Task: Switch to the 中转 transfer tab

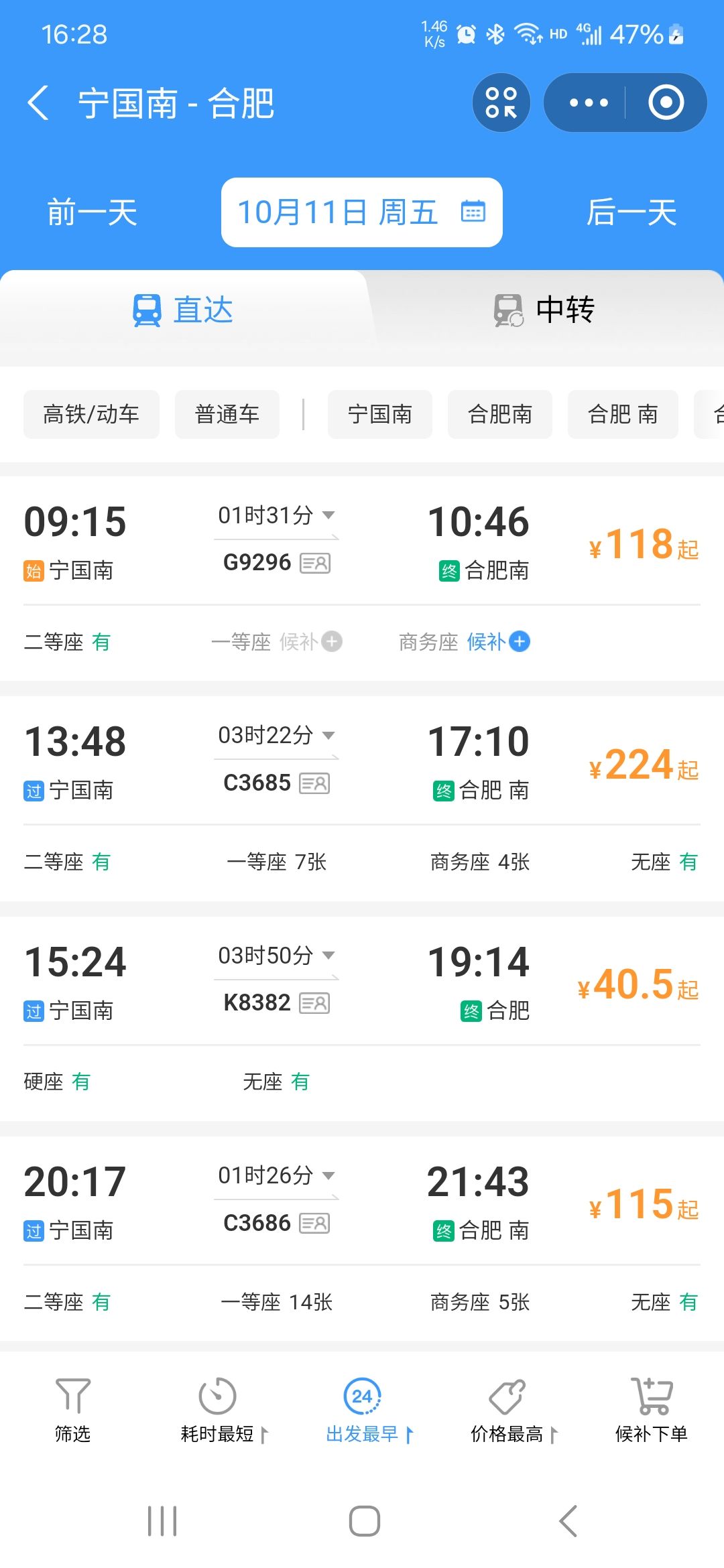Action: (544, 310)
